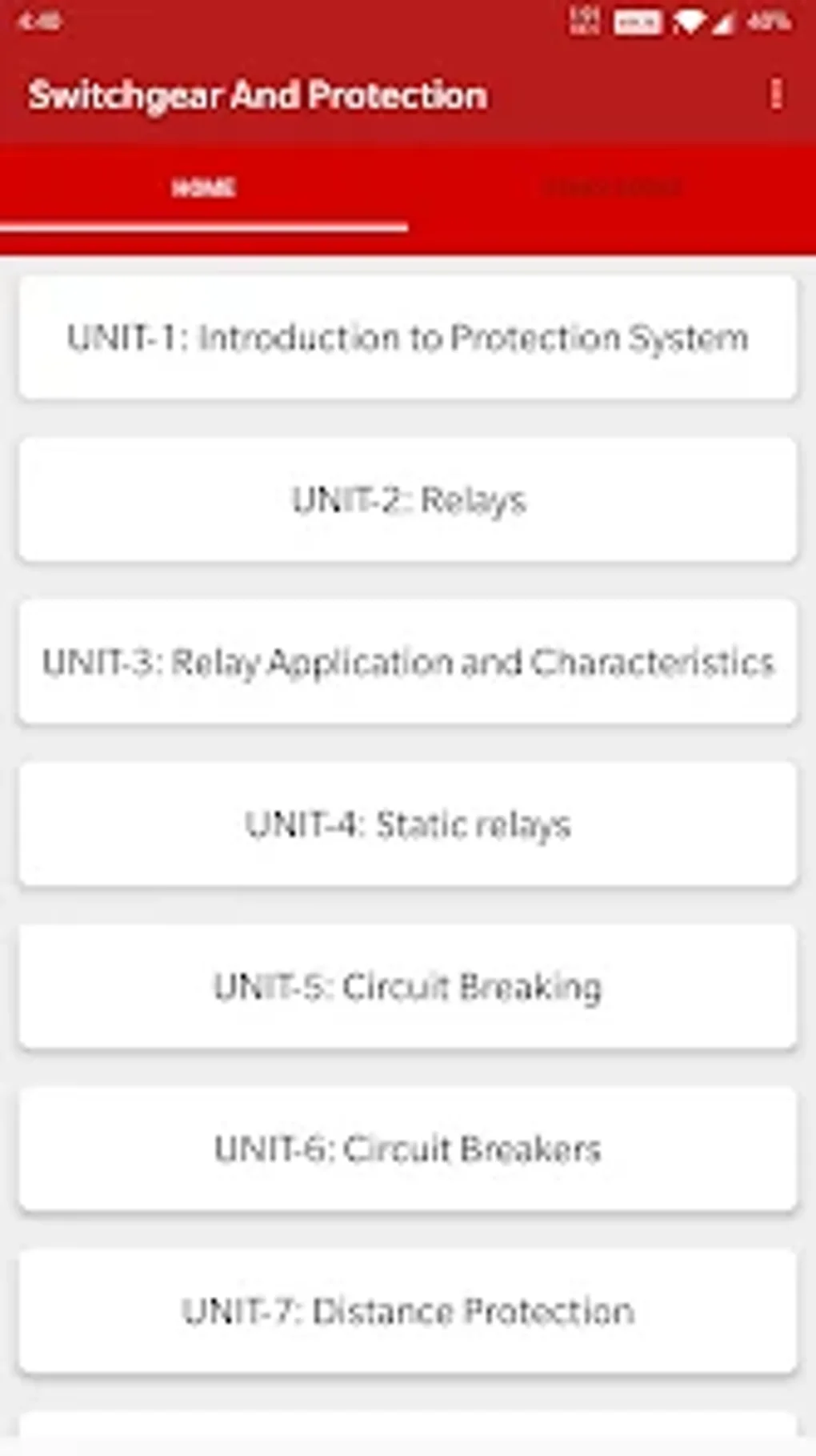Open UNIT-4: Static relays
The width and height of the screenshot is (816, 1456).
[x=408, y=824]
